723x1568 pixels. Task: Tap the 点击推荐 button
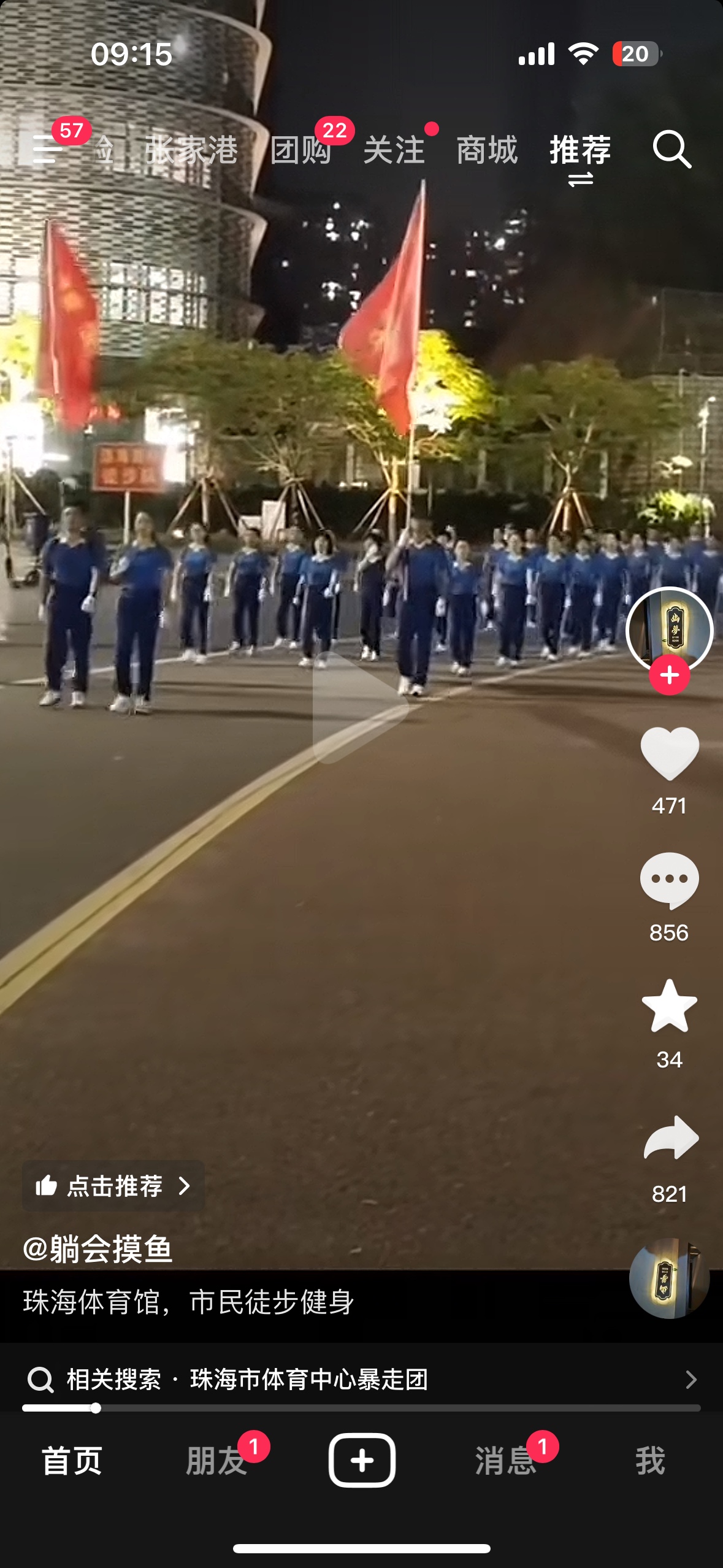click(x=113, y=1186)
